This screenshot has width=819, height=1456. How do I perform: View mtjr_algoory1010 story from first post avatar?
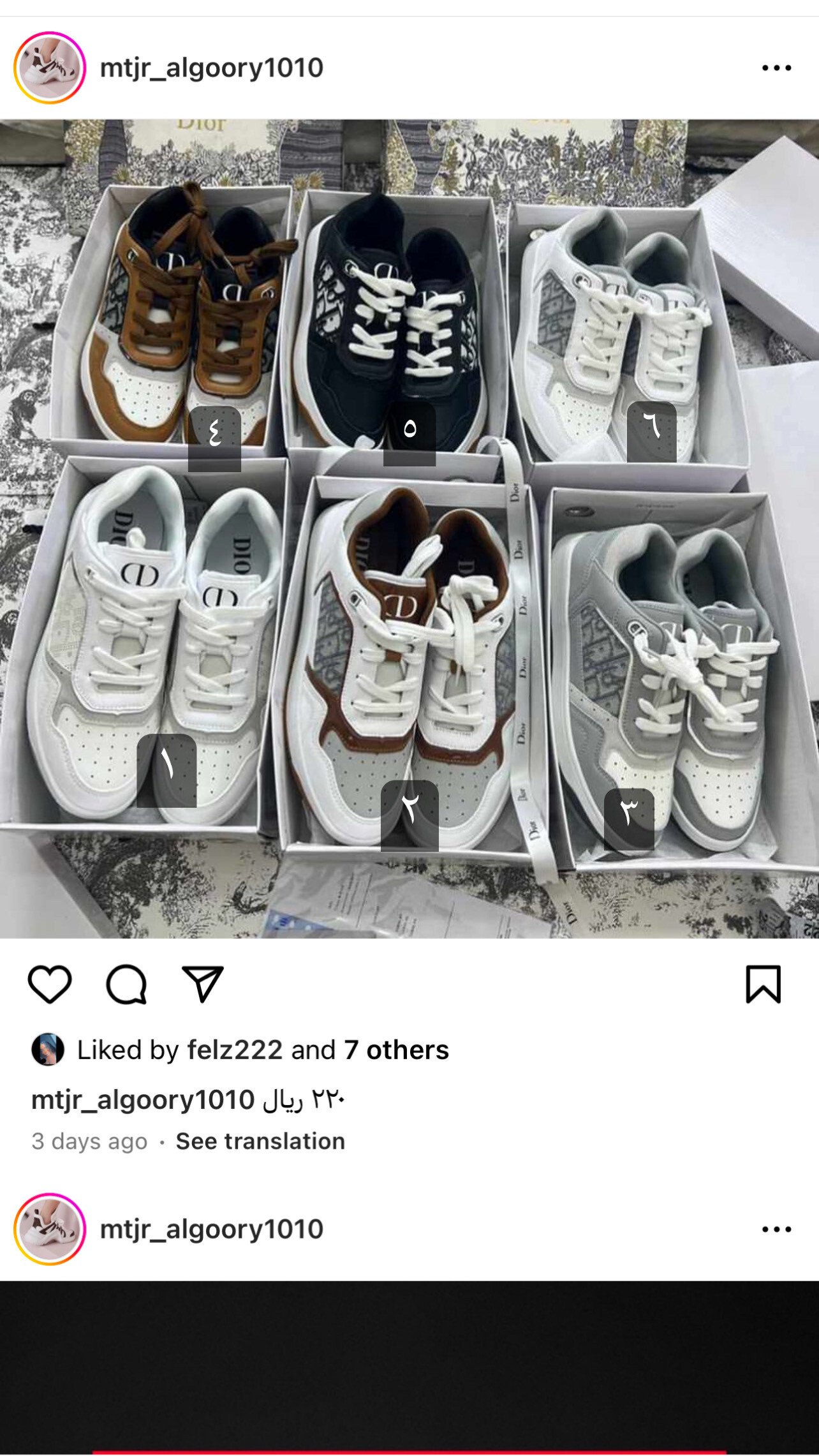pos(50,68)
